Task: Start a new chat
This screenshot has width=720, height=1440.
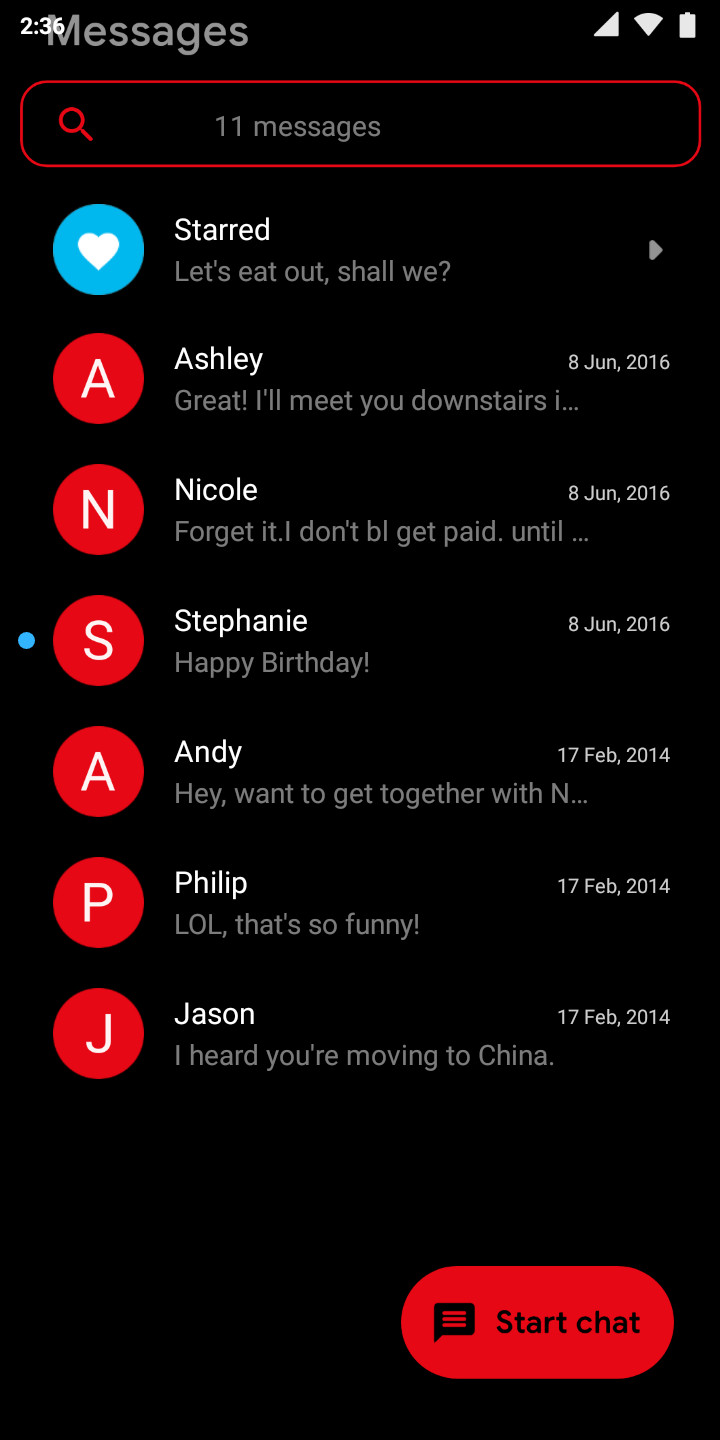Action: pyautogui.click(x=537, y=1322)
